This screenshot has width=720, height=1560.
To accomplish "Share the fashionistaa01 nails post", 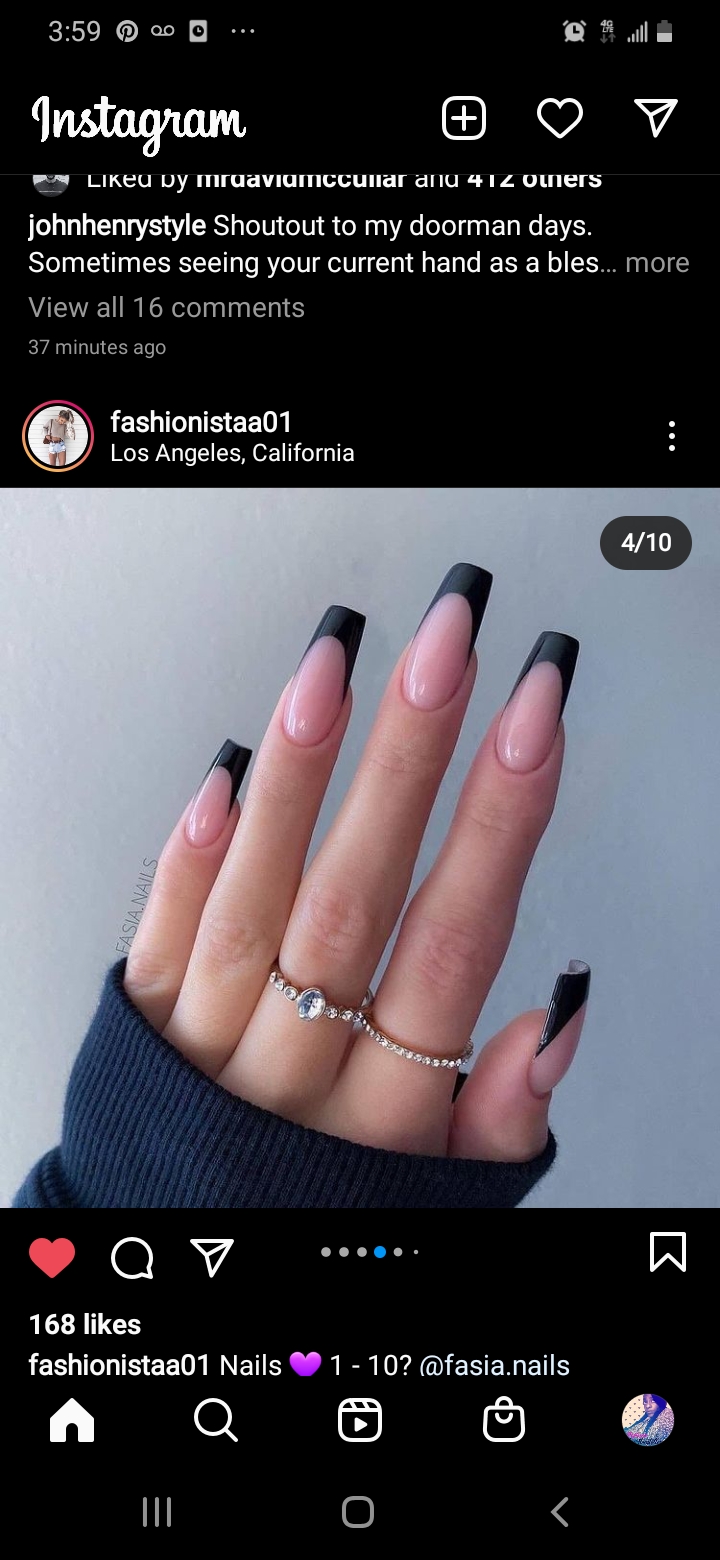I will click(212, 1257).
